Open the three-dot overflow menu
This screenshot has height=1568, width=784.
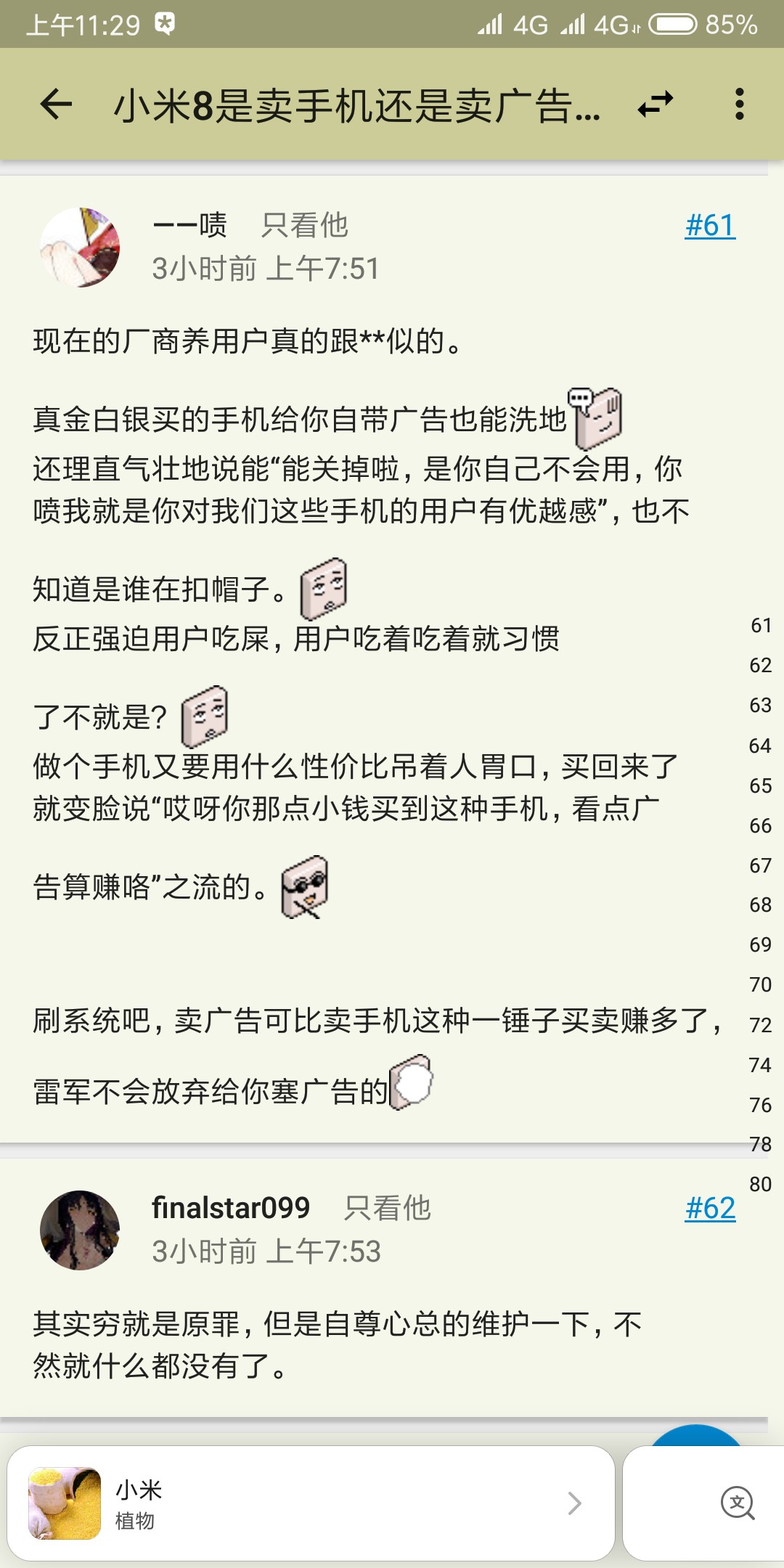point(739,105)
